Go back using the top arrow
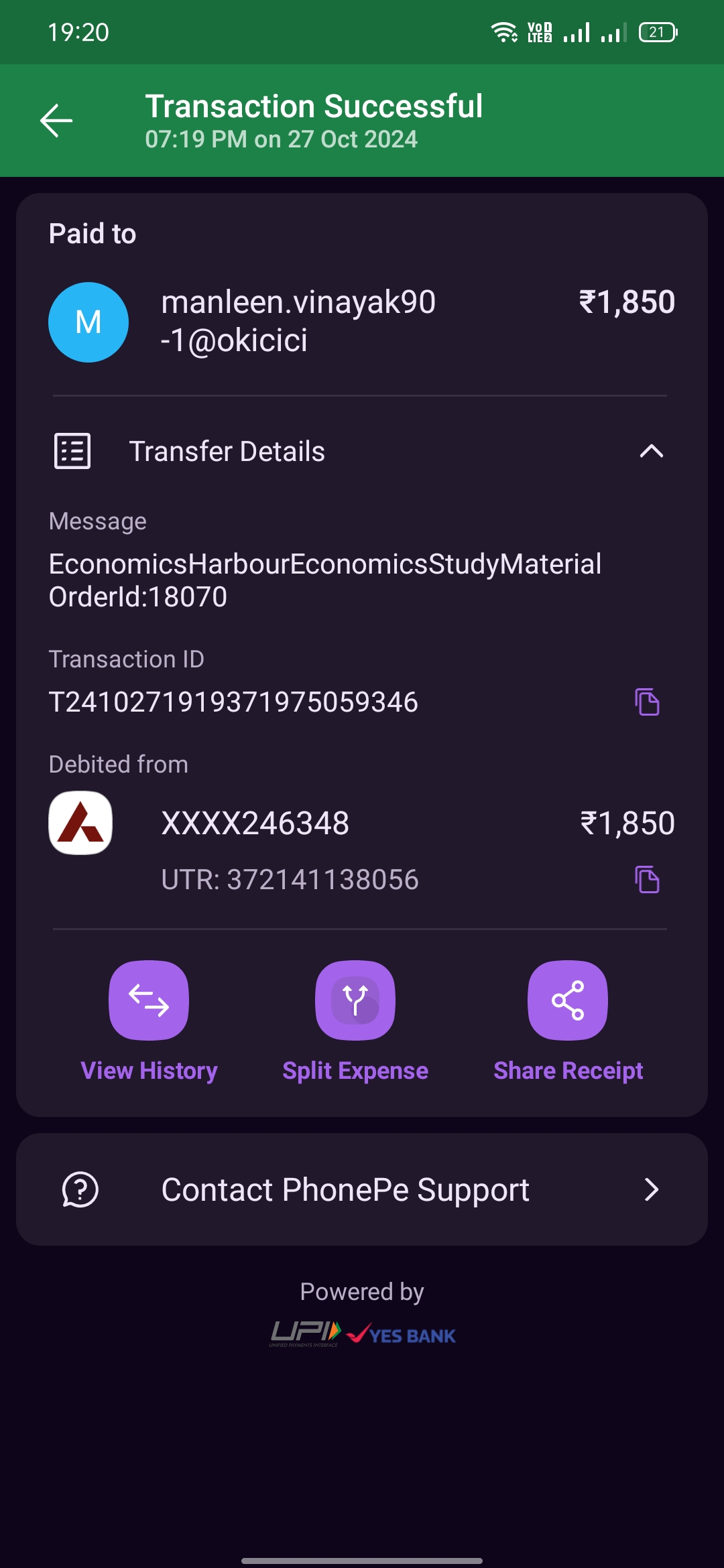Image resolution: width=724 pixels, height=1568 pixels. click(x=56, y=121)
